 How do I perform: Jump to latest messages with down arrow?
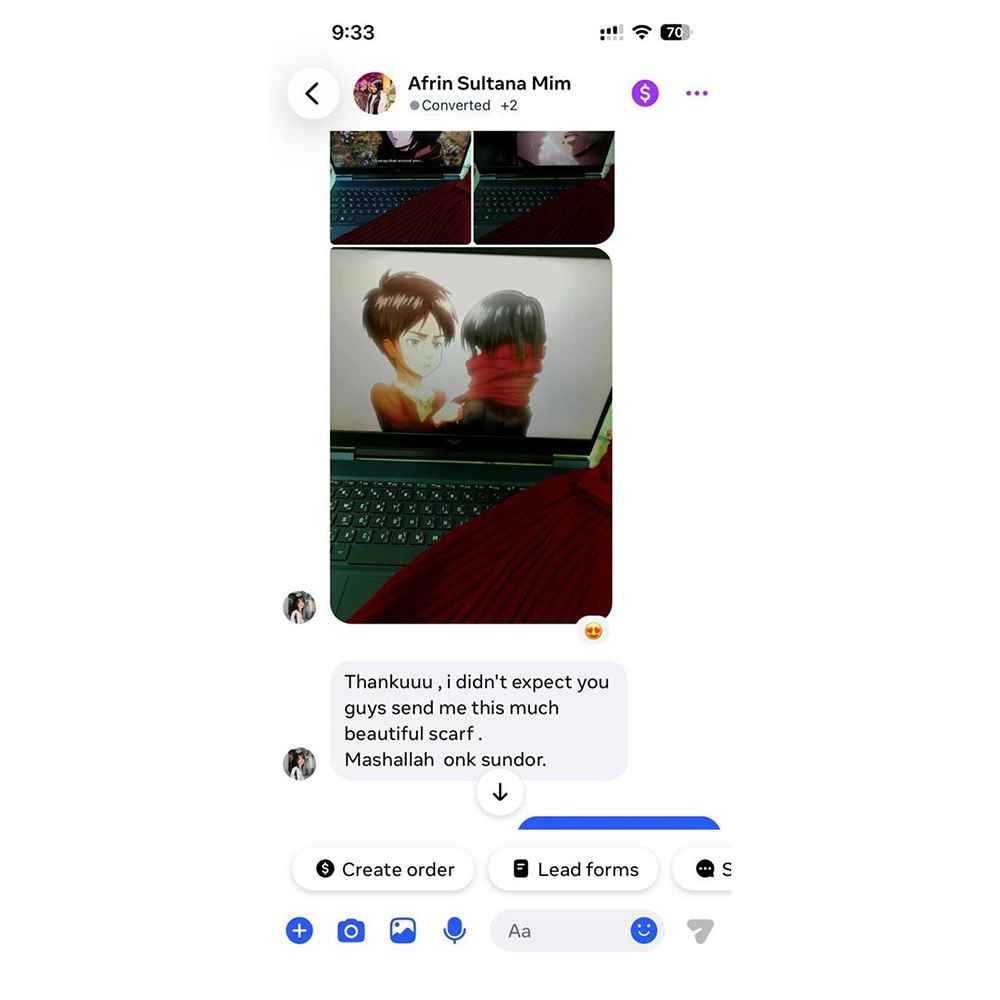click(x=500, y=793)
